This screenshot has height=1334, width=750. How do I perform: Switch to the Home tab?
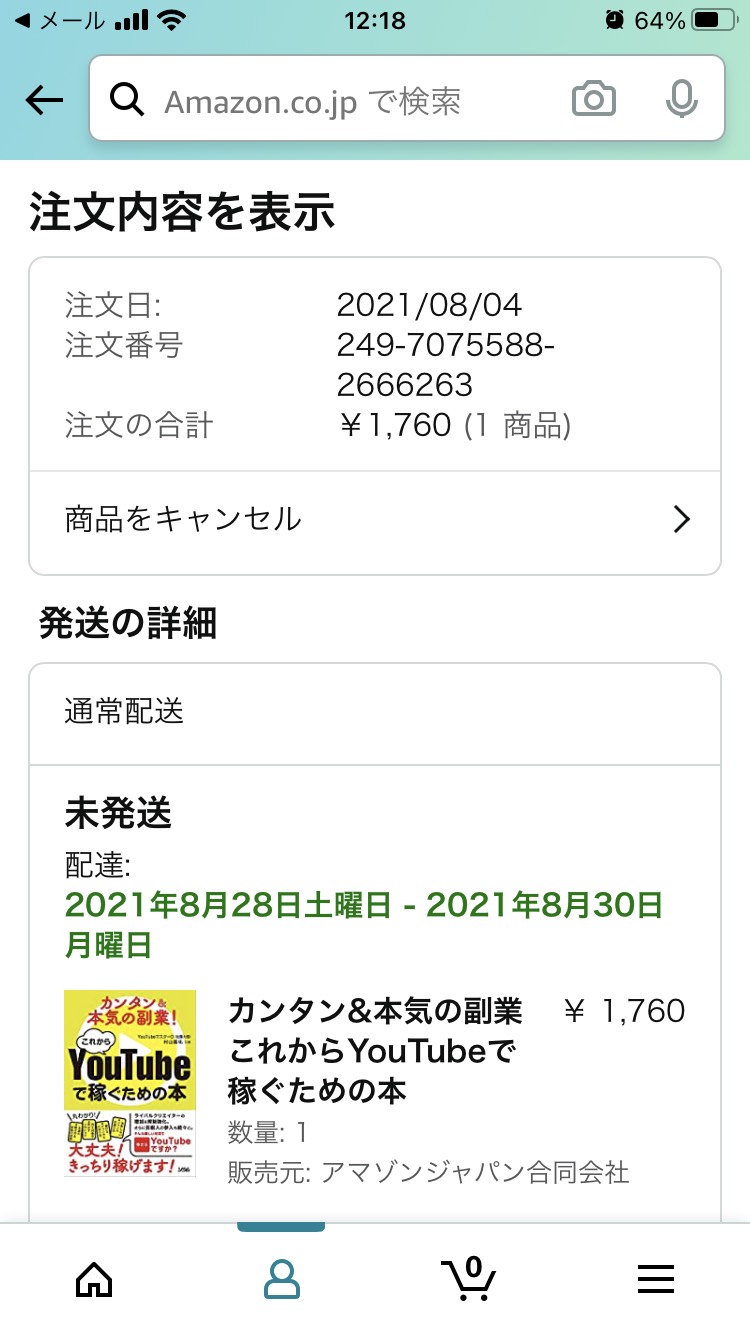(94, 1278)
